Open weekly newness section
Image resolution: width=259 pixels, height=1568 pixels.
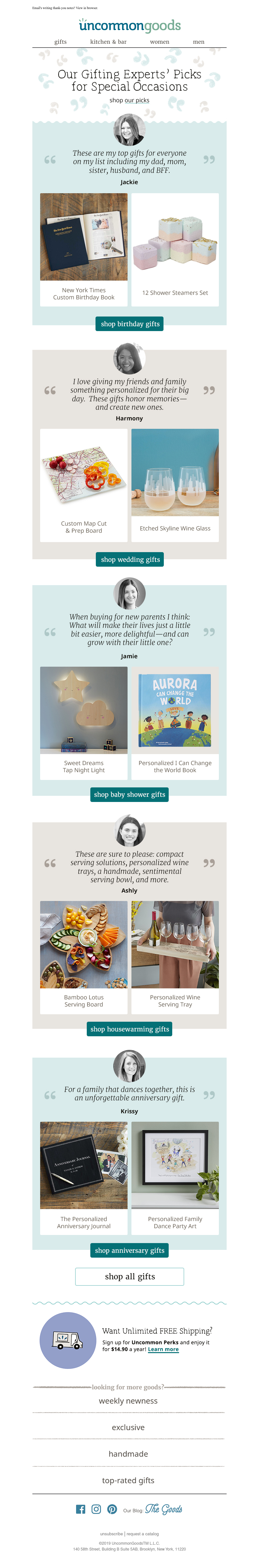point(129,1401)
